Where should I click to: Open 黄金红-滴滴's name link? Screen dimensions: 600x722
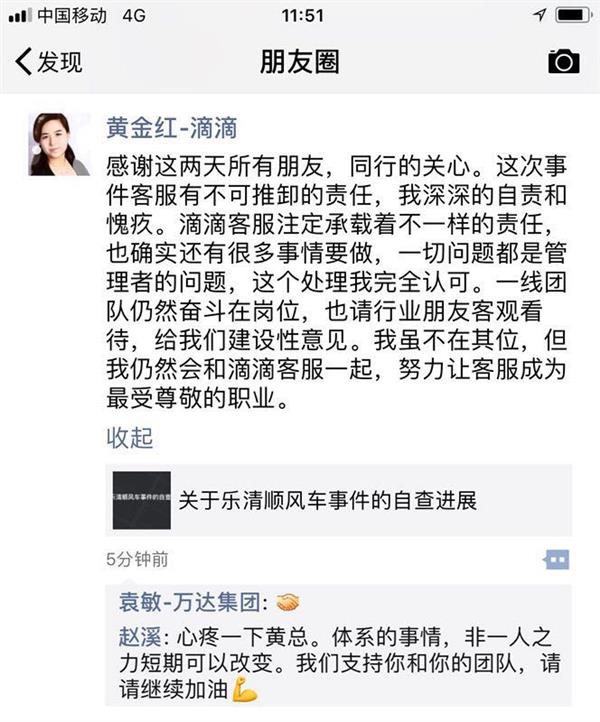[x=171, y=129]
